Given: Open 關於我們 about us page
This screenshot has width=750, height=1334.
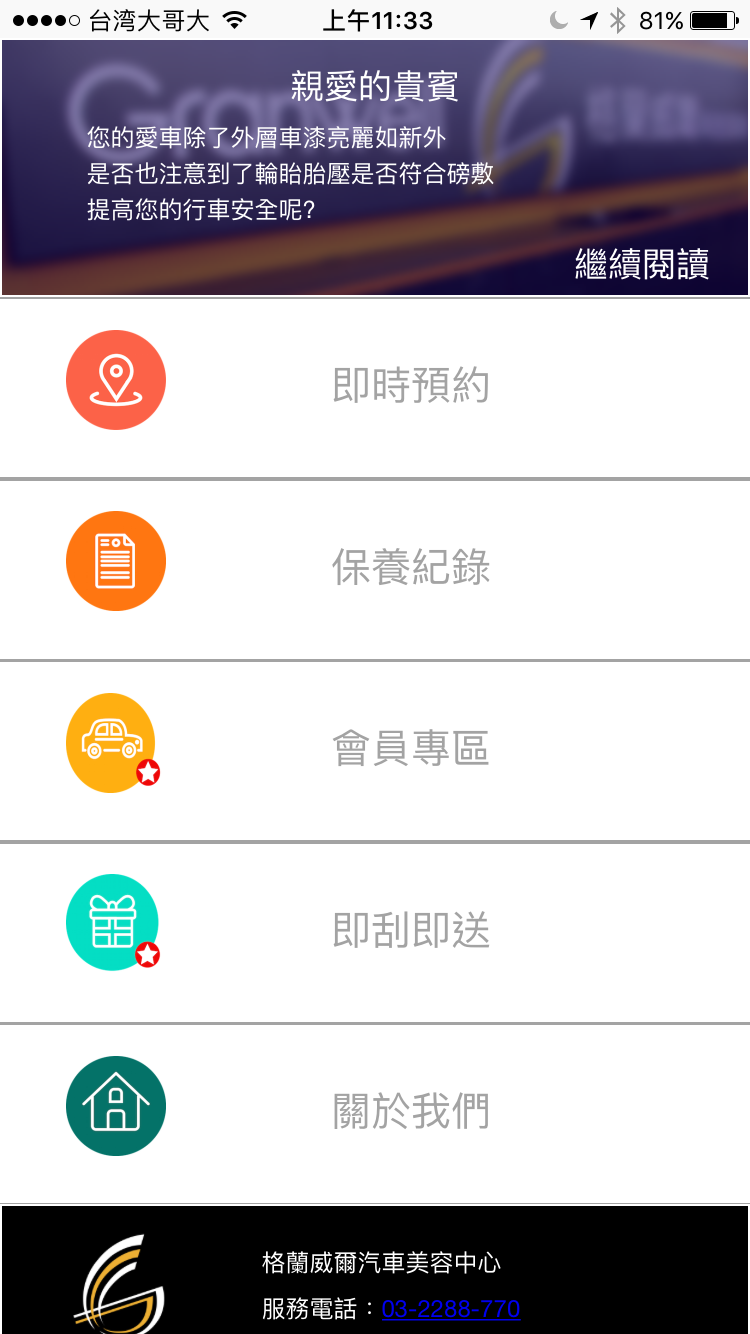Looking at the screenshot, I should 375,1114.
